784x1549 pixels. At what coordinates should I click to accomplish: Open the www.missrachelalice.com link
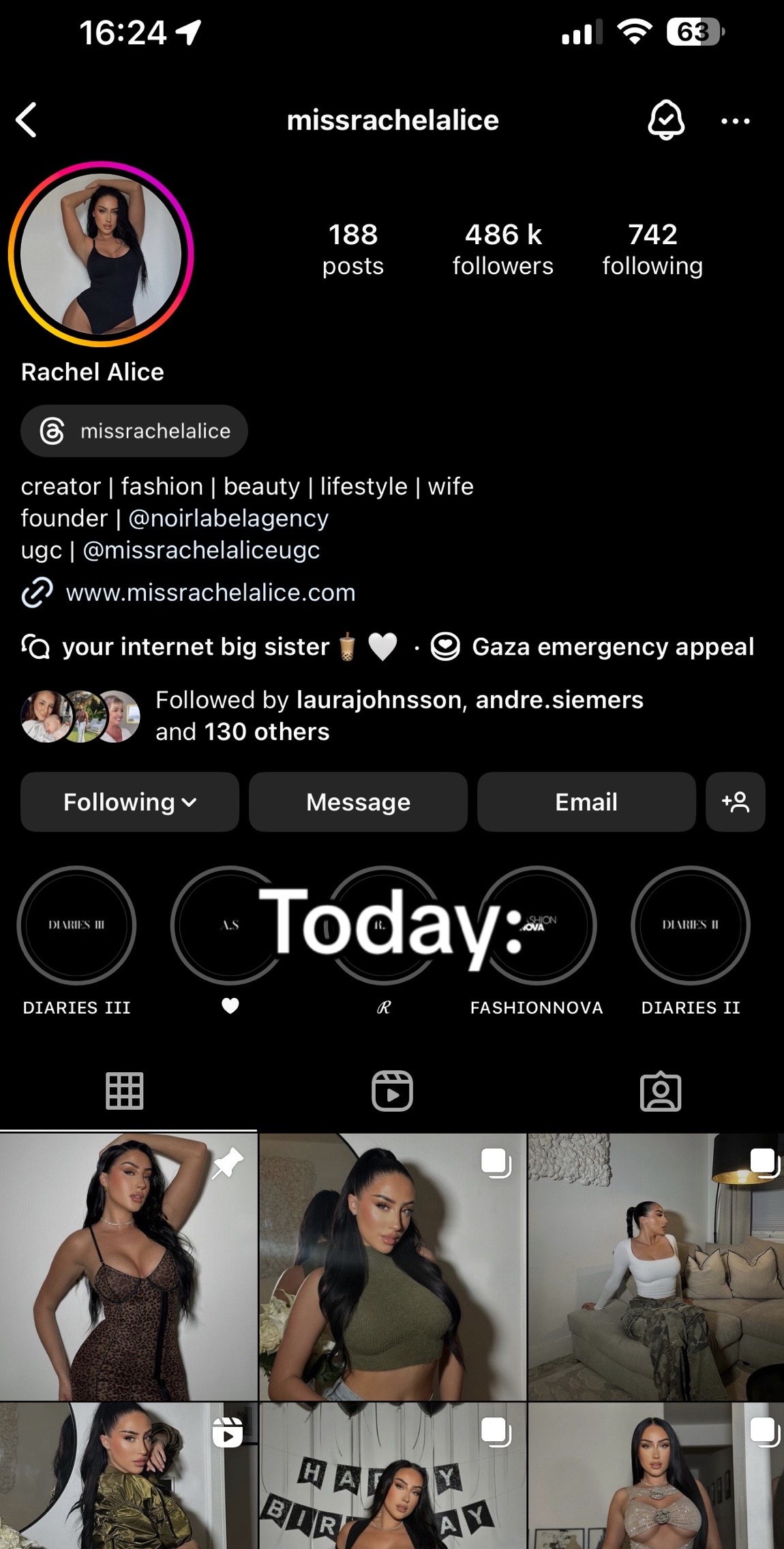click(210, 593)
